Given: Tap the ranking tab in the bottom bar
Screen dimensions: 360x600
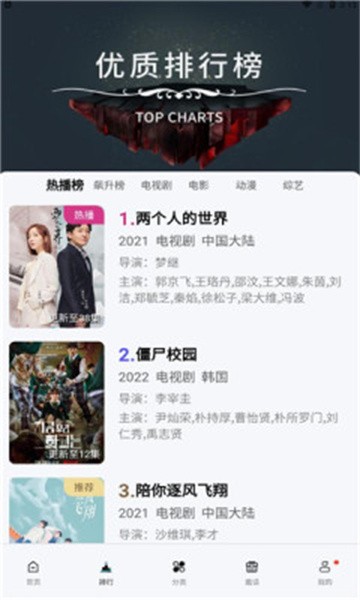Looking at the screenshot, I should 106,572.
